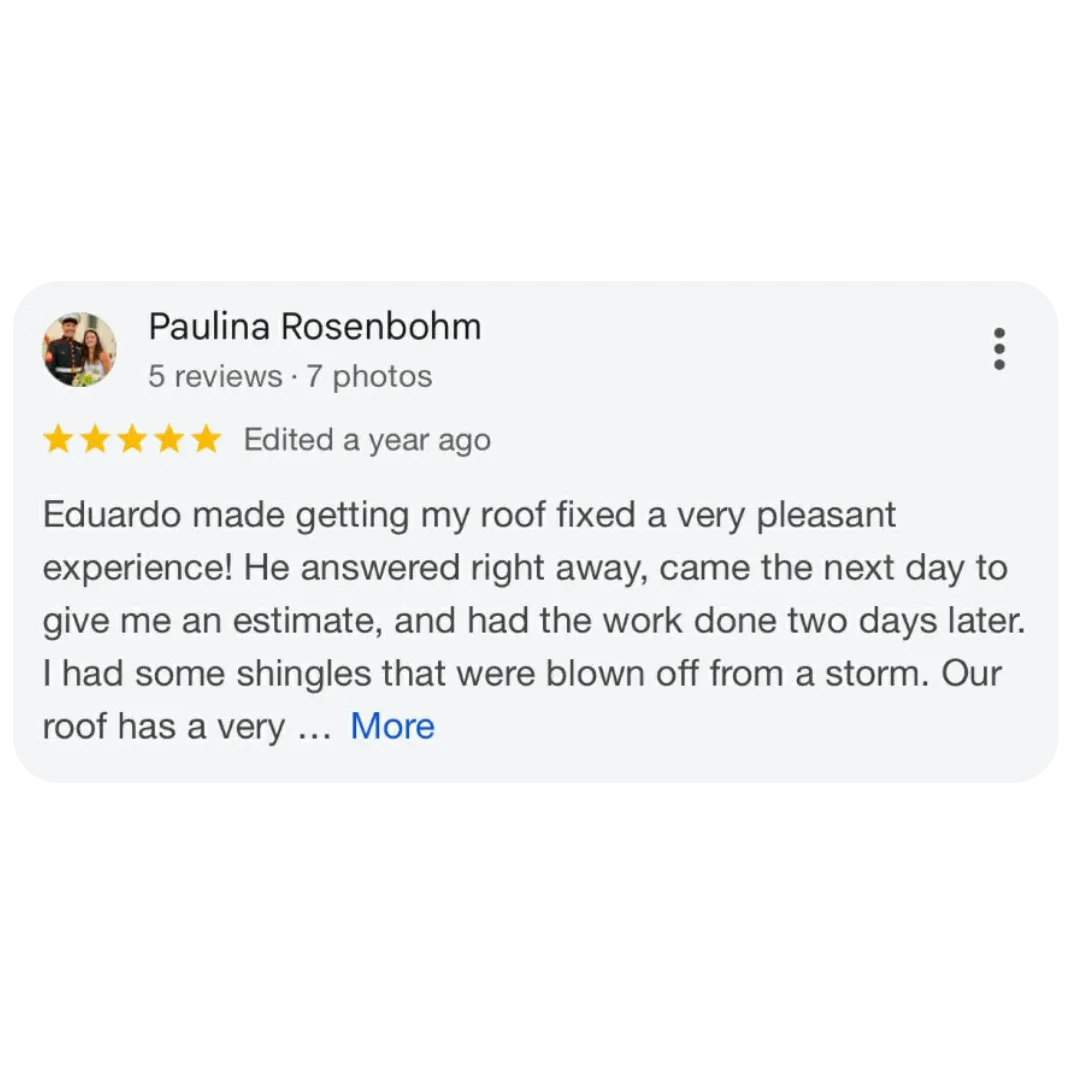
Task: Open the three-dot menu on Paulina's review
Action: (999, 349)
